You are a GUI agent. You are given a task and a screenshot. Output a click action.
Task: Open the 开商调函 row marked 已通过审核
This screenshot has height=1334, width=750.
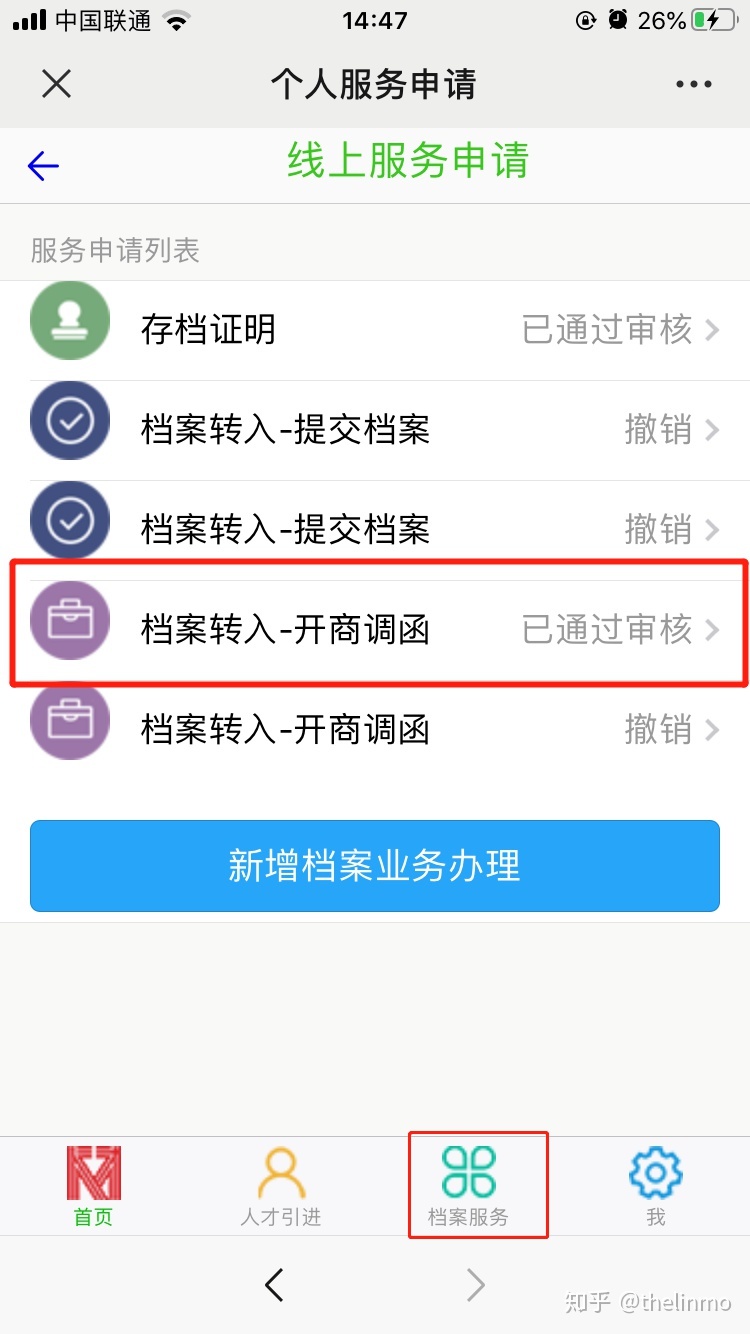tap(375, 630)
